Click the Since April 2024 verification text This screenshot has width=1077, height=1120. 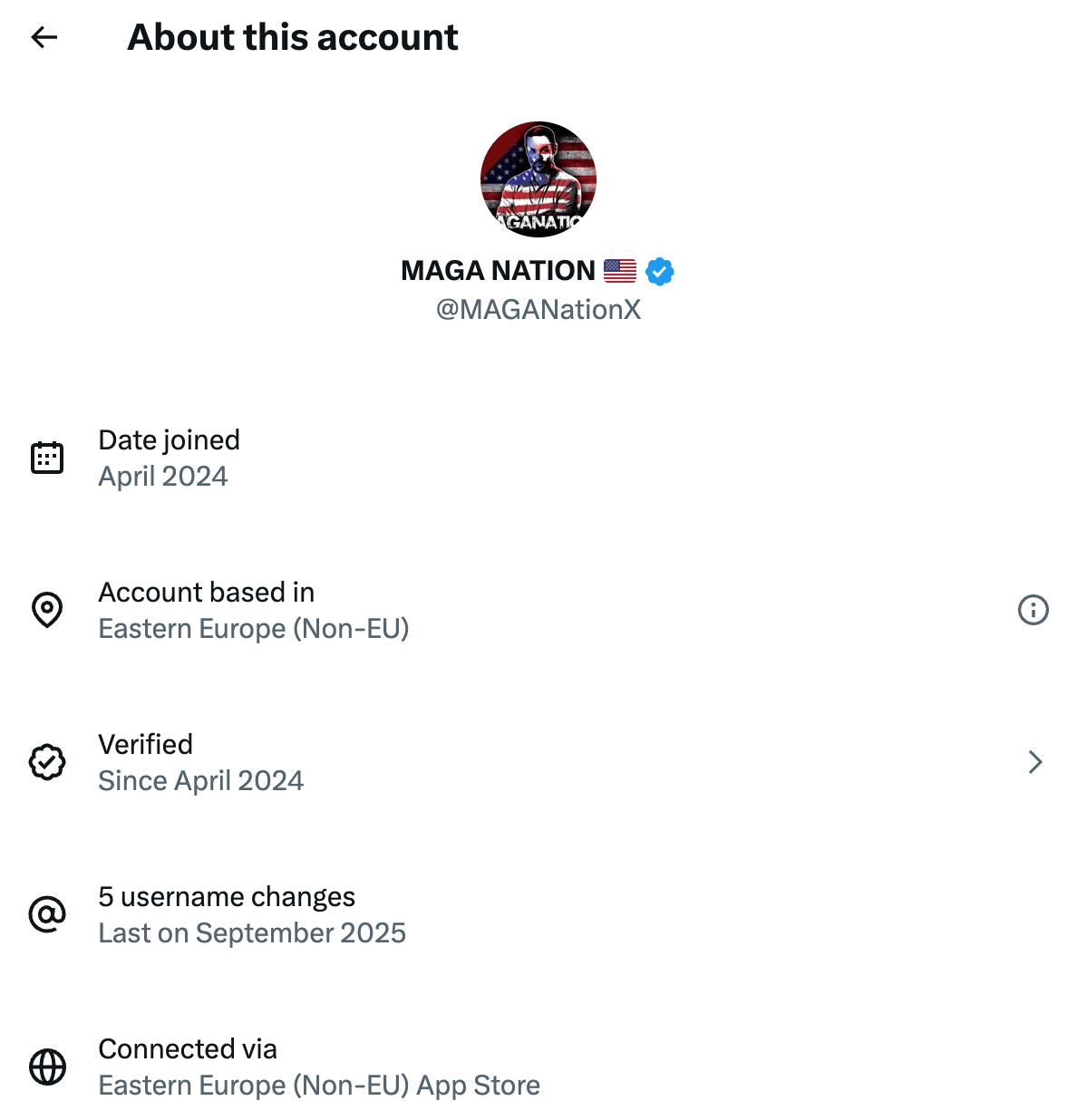(x=200, y=780)
